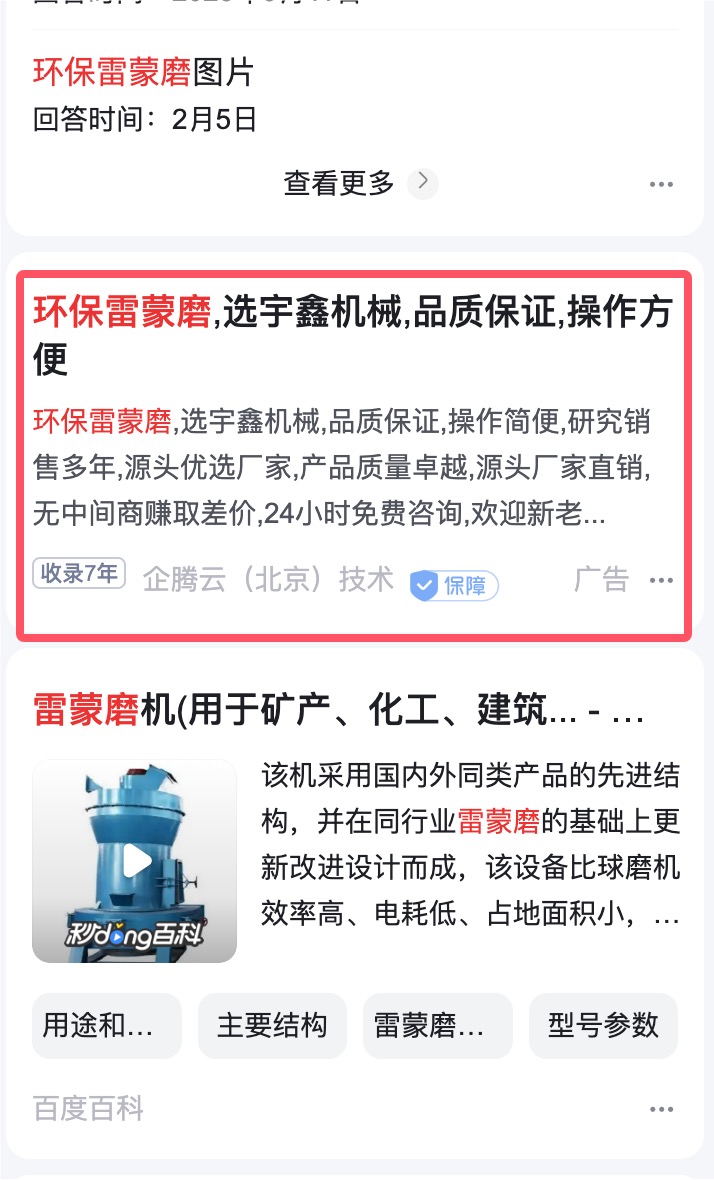This screenshot has width=714, height=1180.
Task: Select the 雷蒙磨… chip
Action: (437, 1025)
